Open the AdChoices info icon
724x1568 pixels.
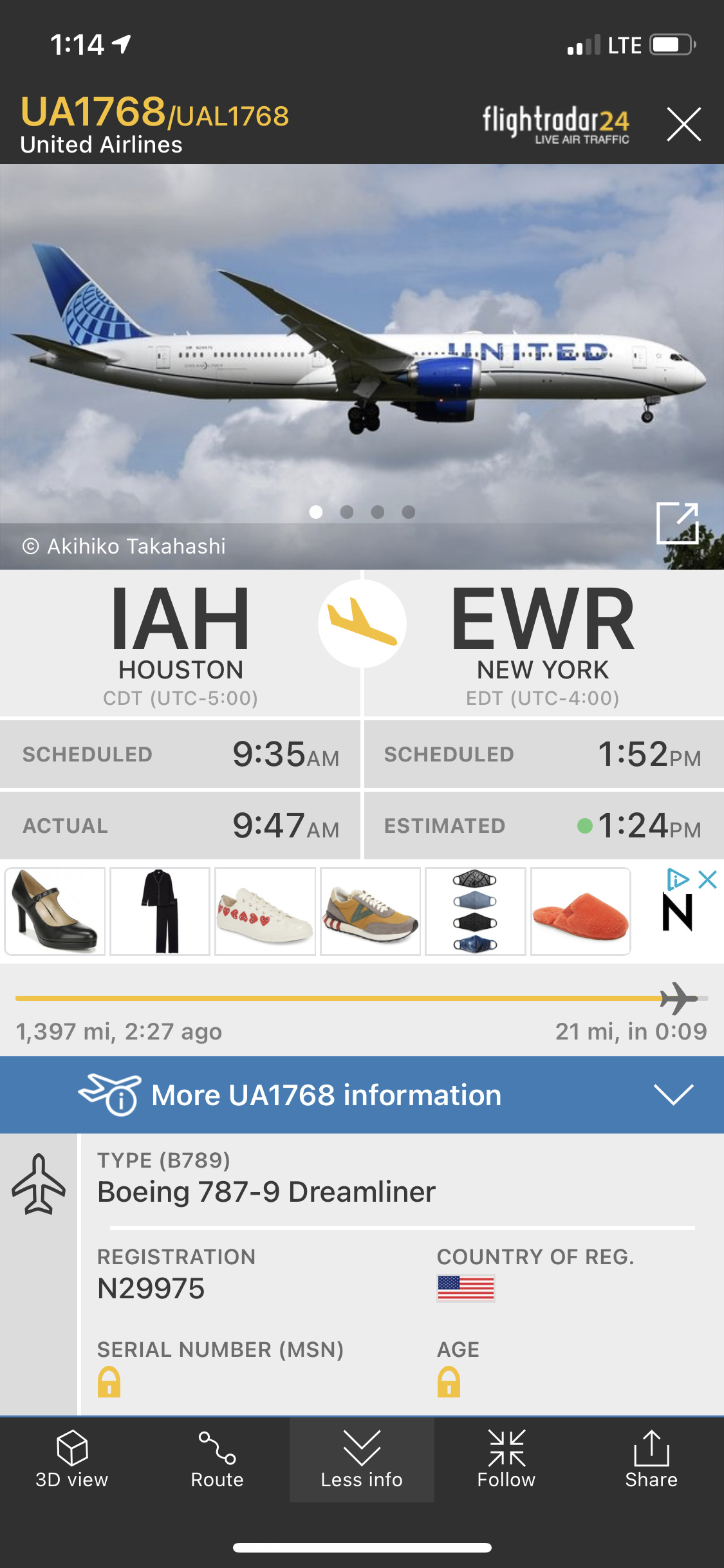click(x=678, y=879)
